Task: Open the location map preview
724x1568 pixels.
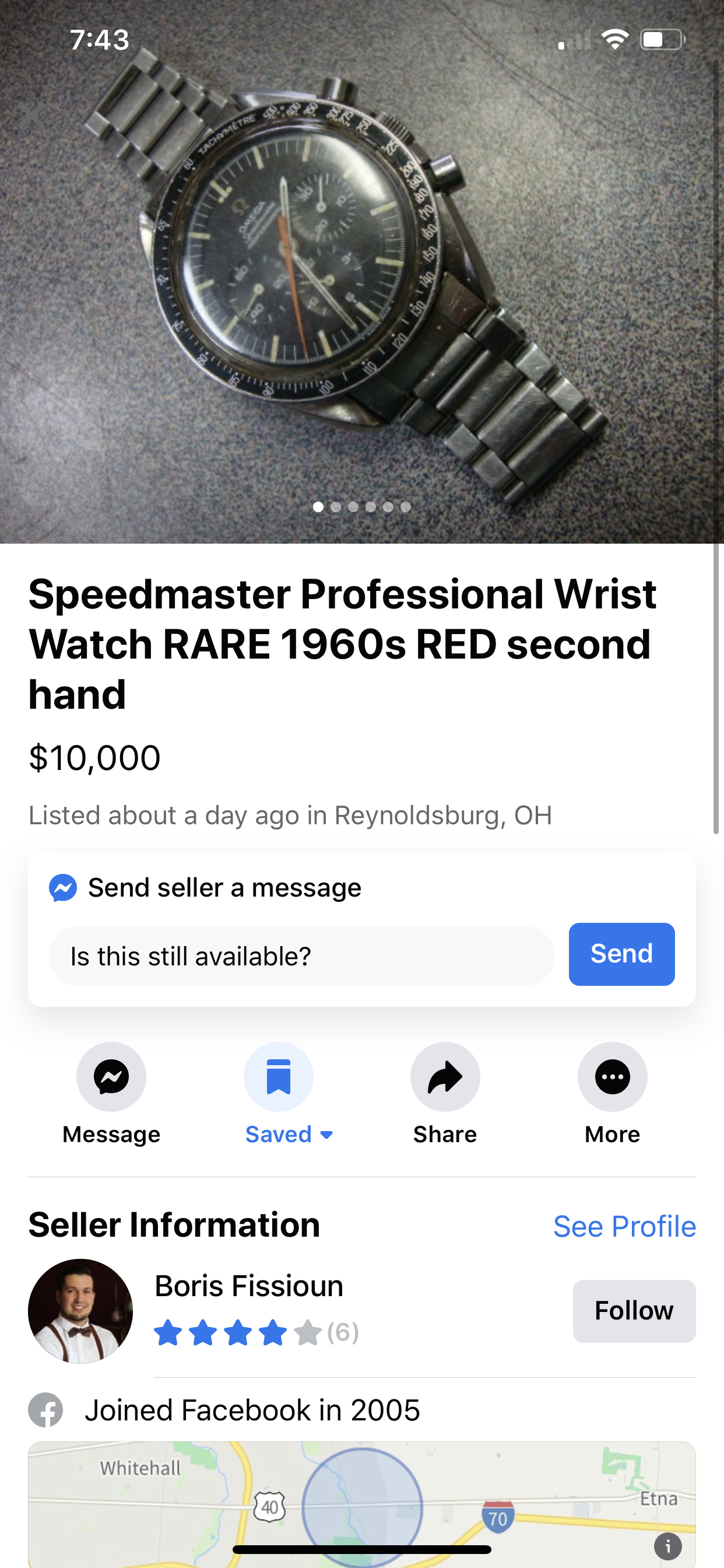Action: pos(362,1503)
